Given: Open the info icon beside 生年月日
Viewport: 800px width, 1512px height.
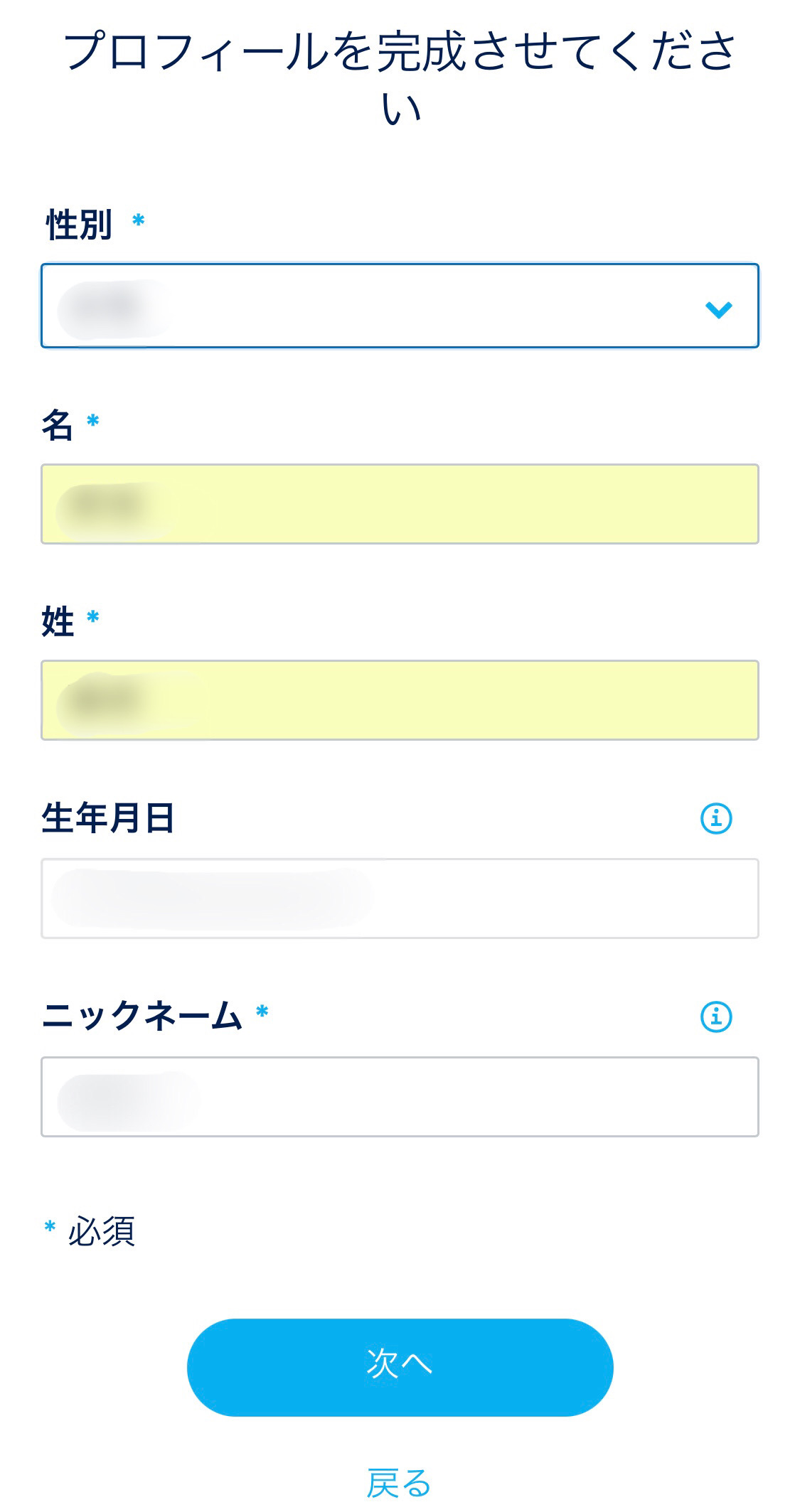Looking at the screenshot, I should [x=716, y=819].
